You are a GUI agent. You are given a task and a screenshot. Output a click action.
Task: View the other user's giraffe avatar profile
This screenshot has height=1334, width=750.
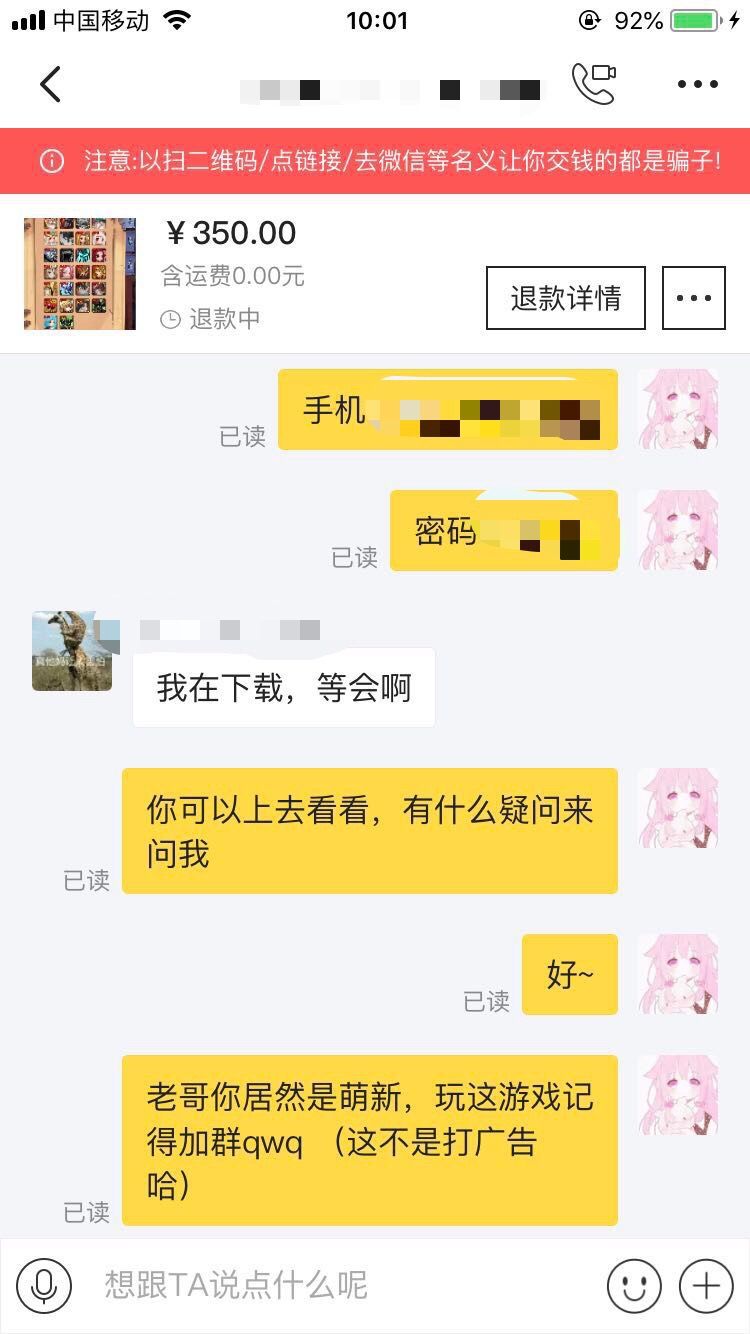72,651
